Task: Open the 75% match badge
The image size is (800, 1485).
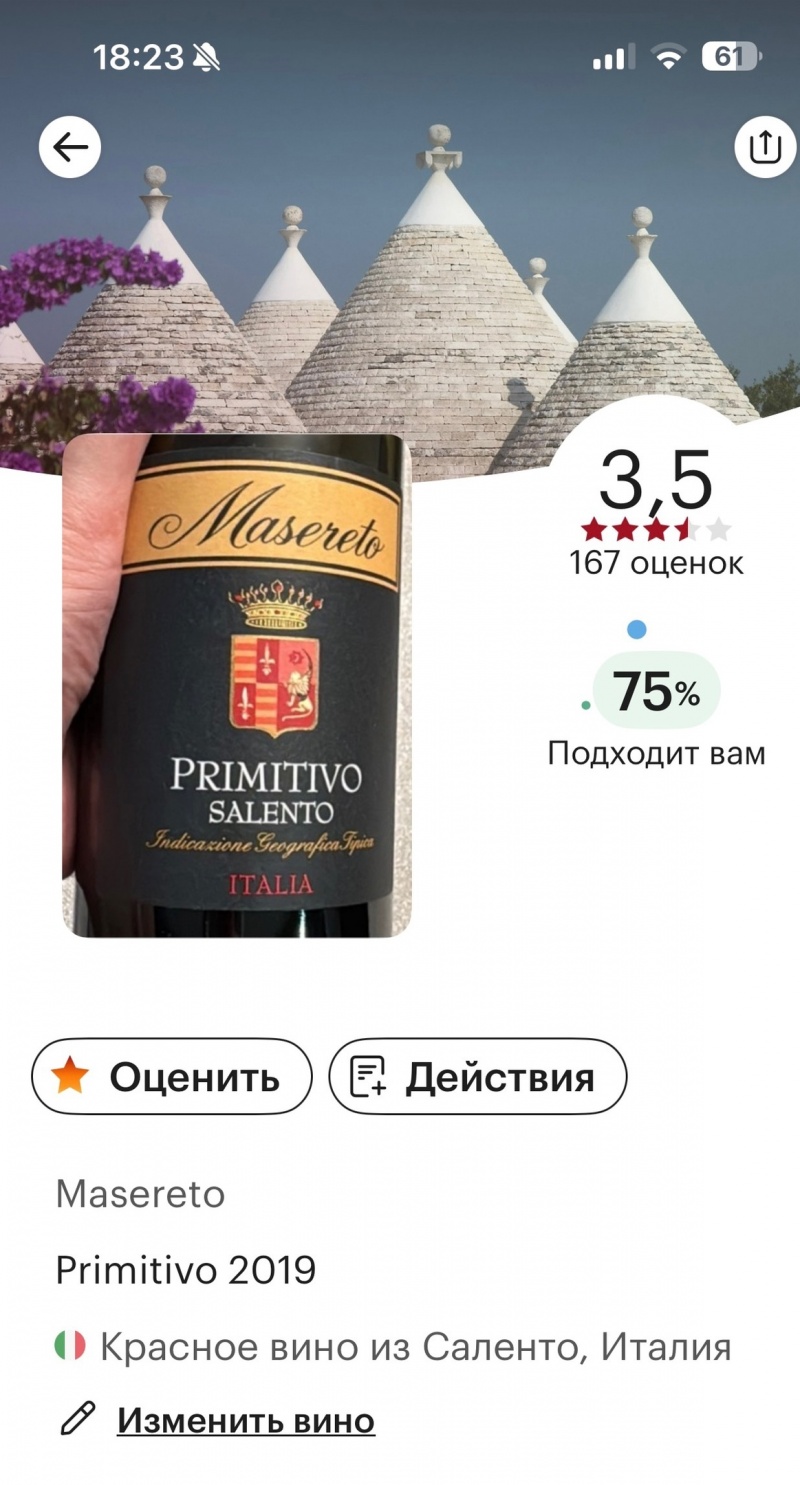Action: pos(656,691)
